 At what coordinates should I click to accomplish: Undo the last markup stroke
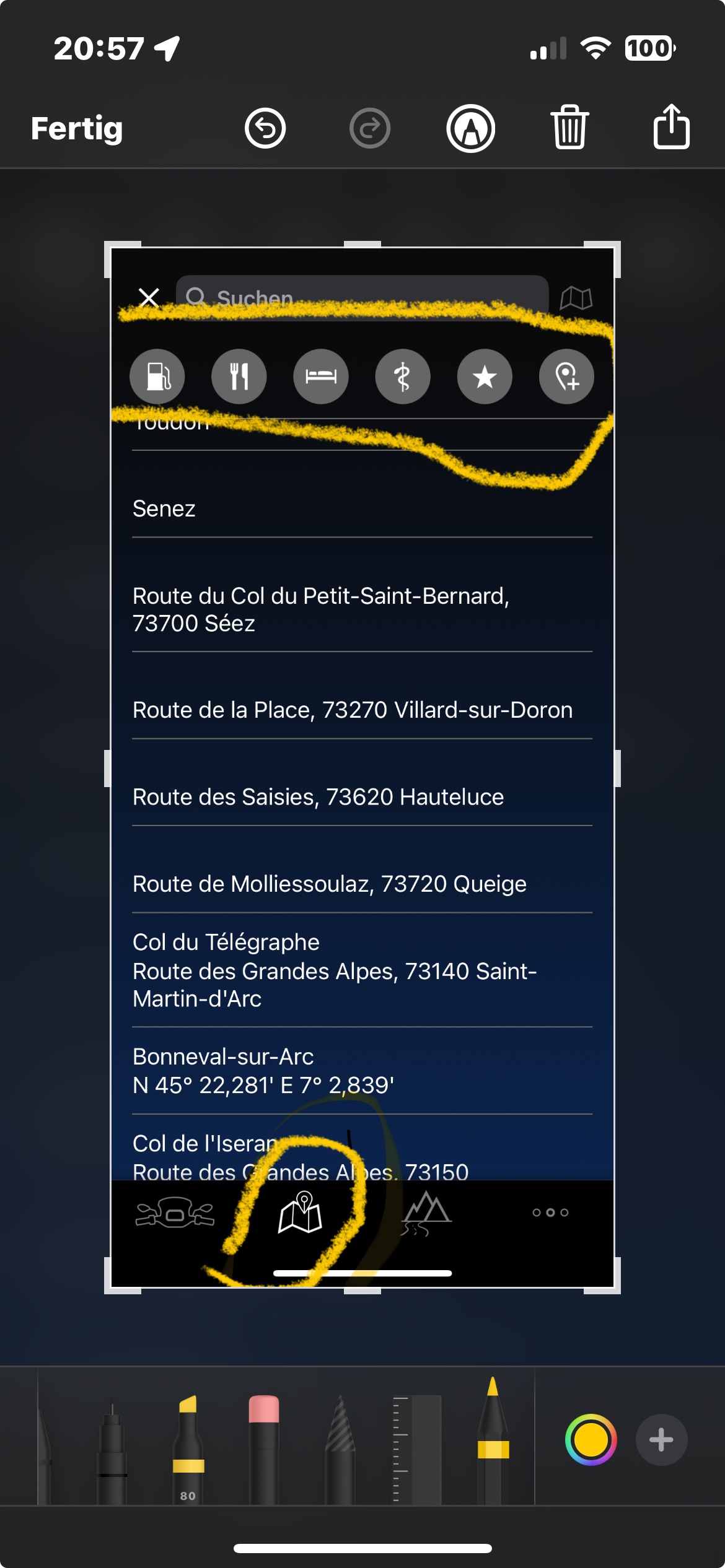click(265, 129)
